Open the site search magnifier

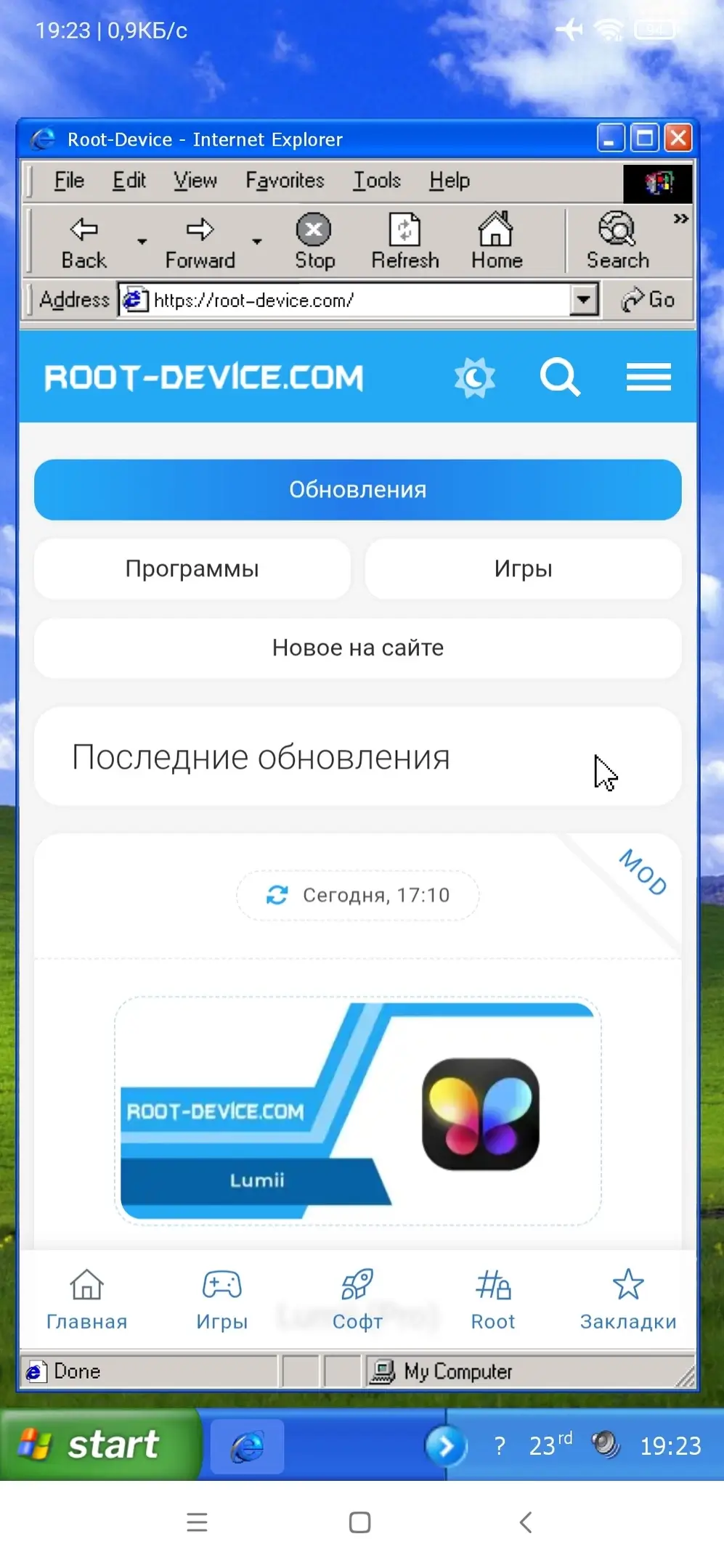[x=560, y=377]
